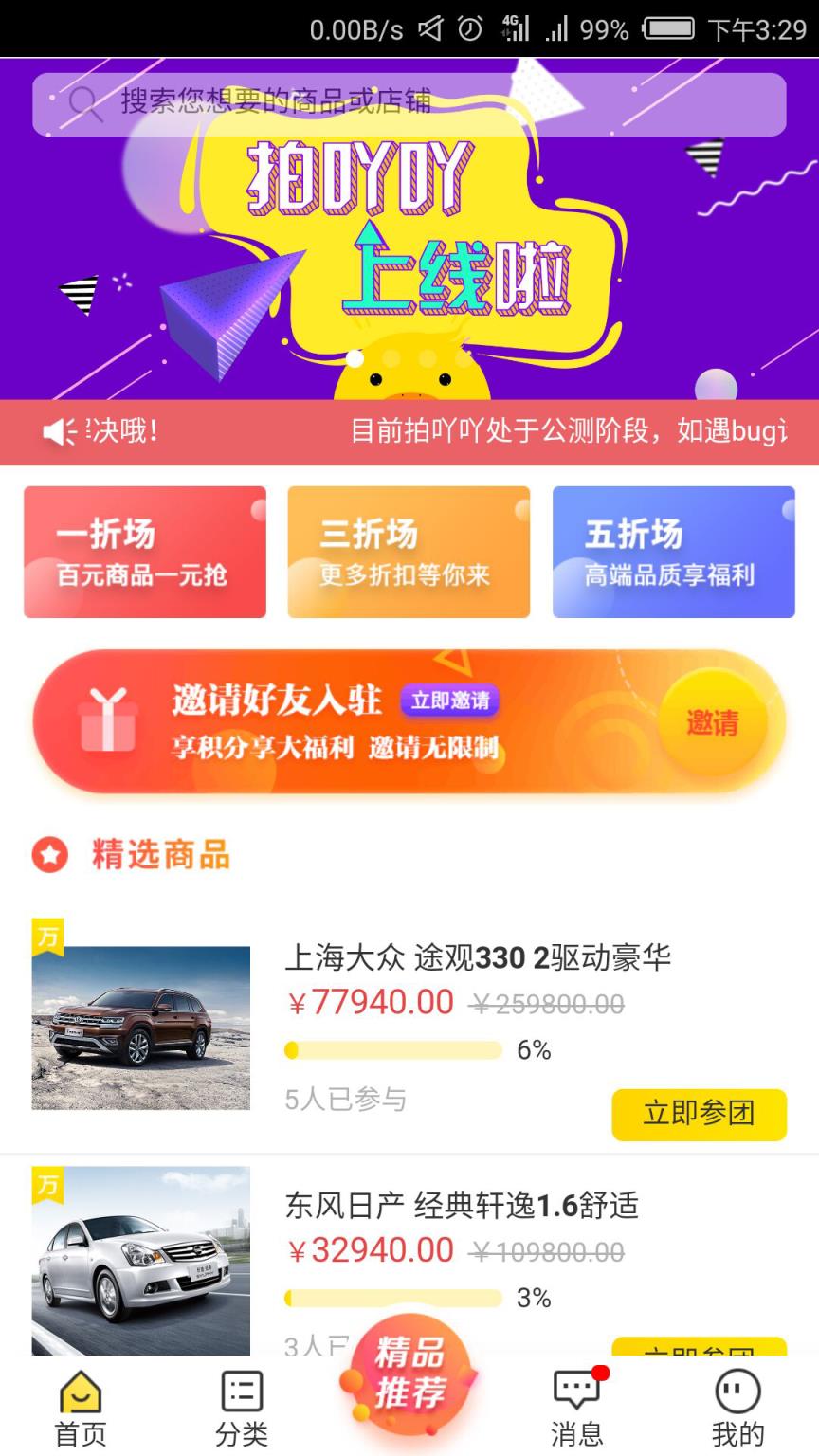
Task: Open messages via the 消息 chat icon
Action: click(576, 1390)
